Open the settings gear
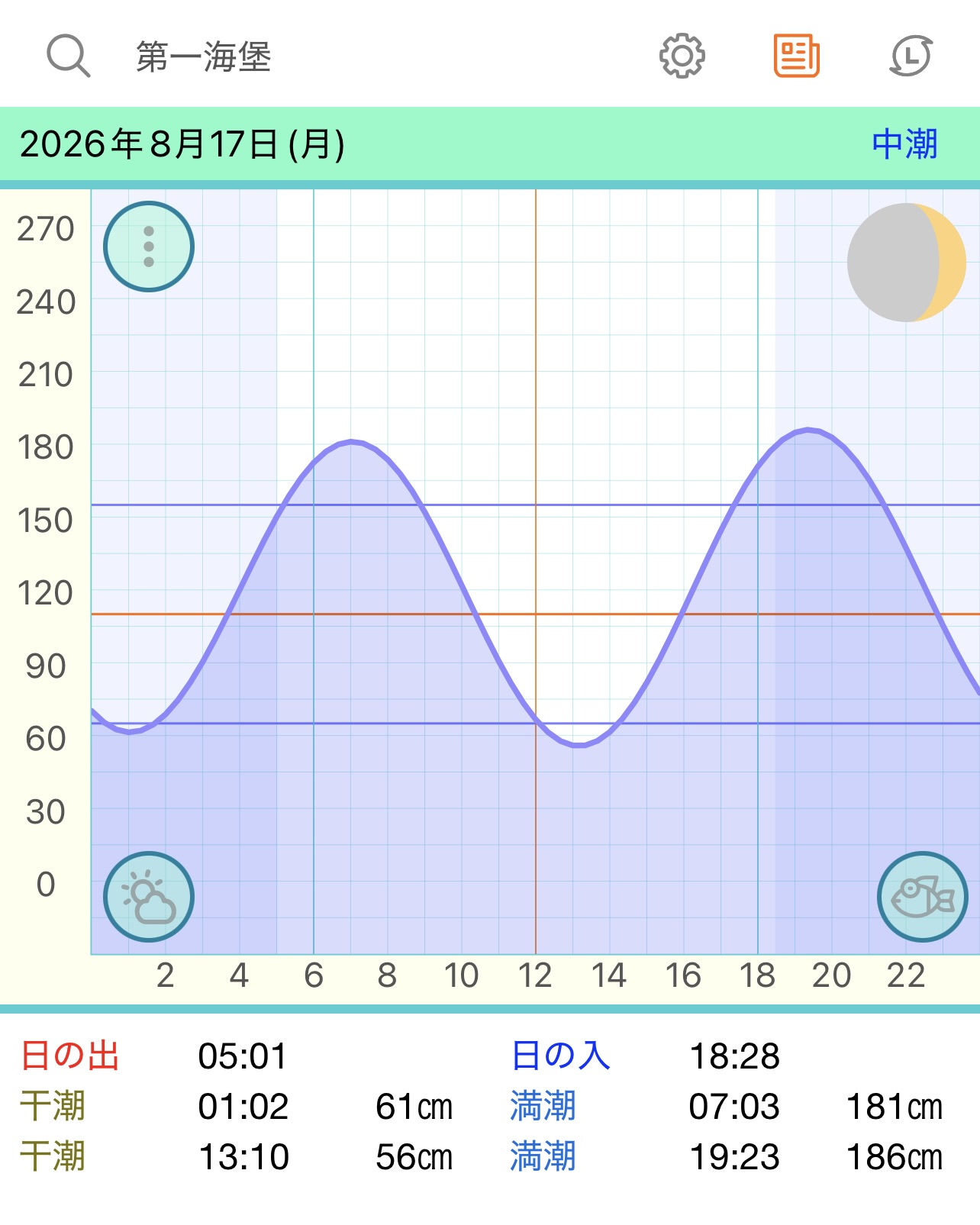 pos(682,56)
